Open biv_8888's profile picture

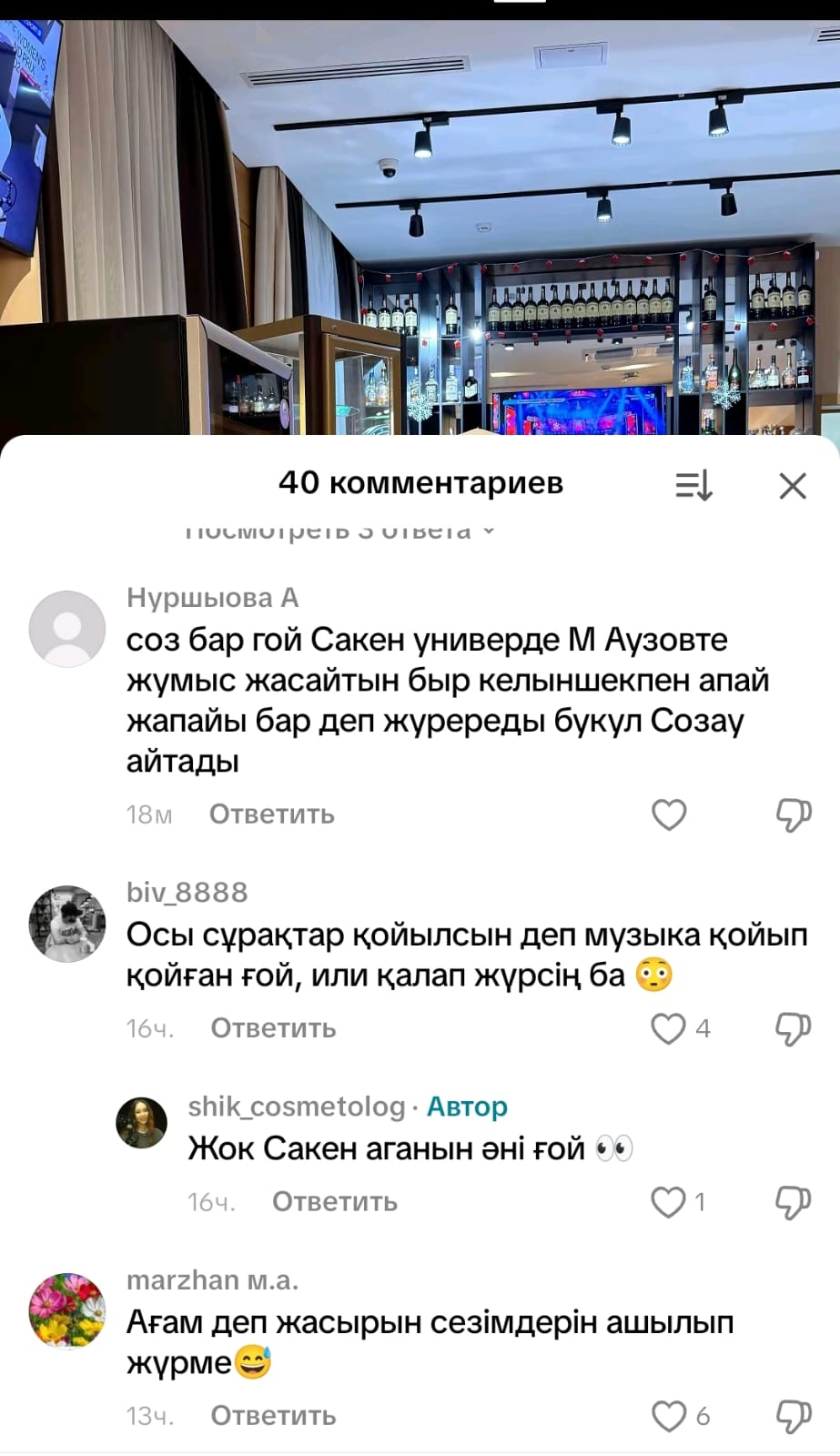(67, 924)
